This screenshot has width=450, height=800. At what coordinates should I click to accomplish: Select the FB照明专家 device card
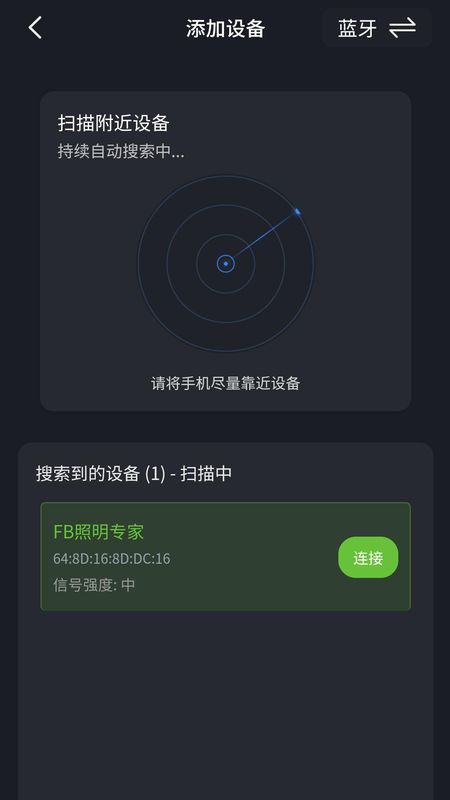(x=226, y=556)
